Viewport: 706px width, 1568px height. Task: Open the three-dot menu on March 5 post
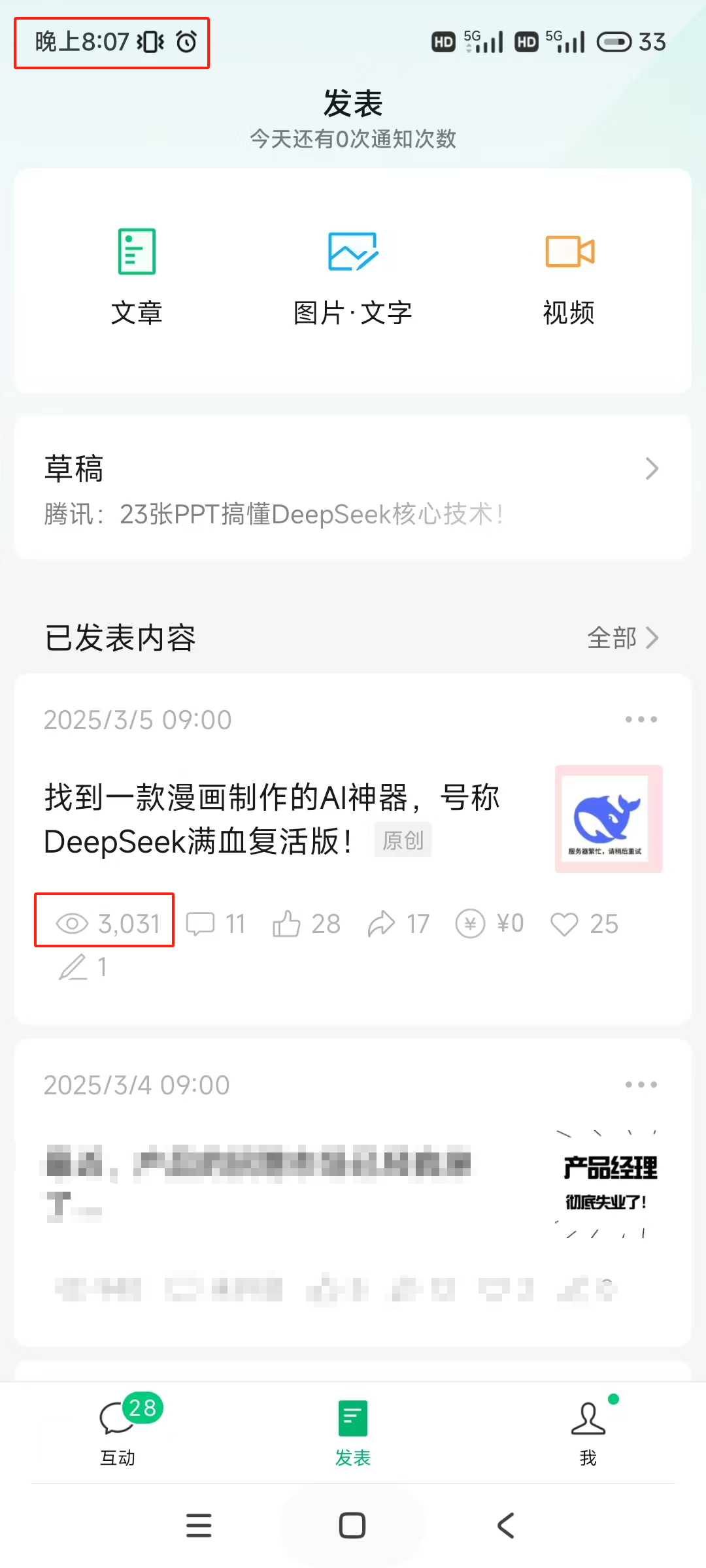(x=640, y=719)
